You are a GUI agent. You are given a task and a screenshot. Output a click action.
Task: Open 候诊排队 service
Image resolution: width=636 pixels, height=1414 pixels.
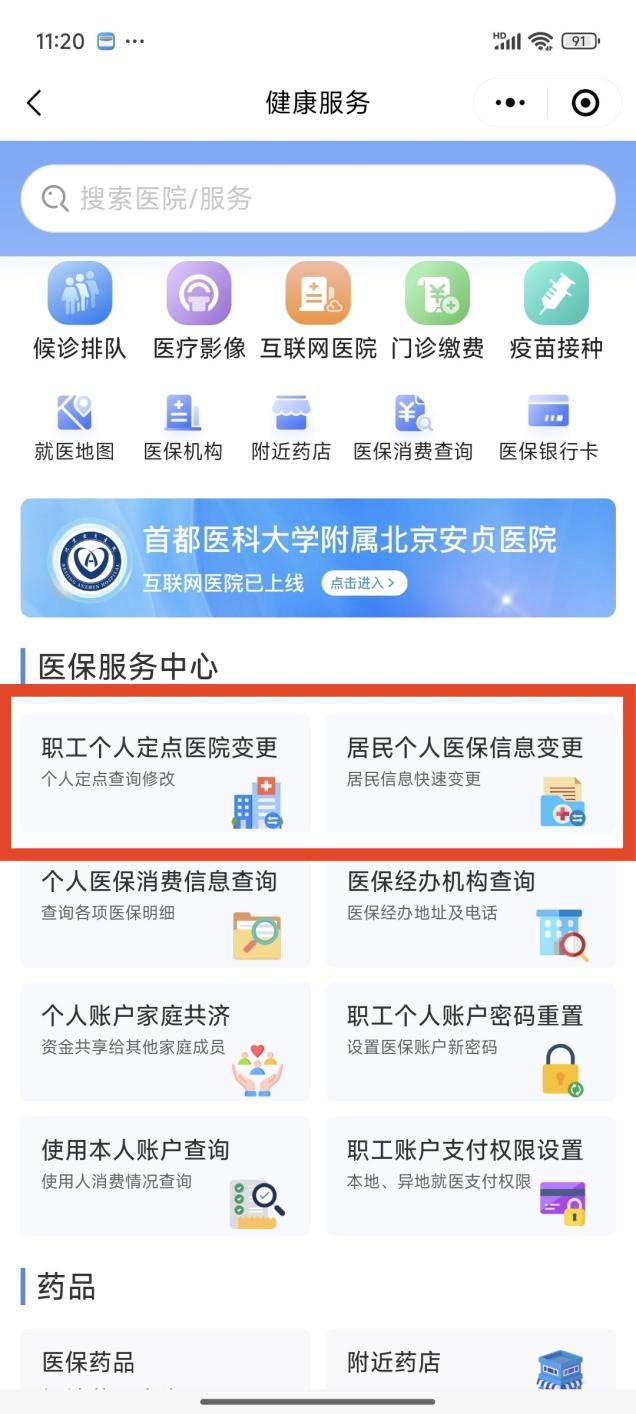point(80,310)
